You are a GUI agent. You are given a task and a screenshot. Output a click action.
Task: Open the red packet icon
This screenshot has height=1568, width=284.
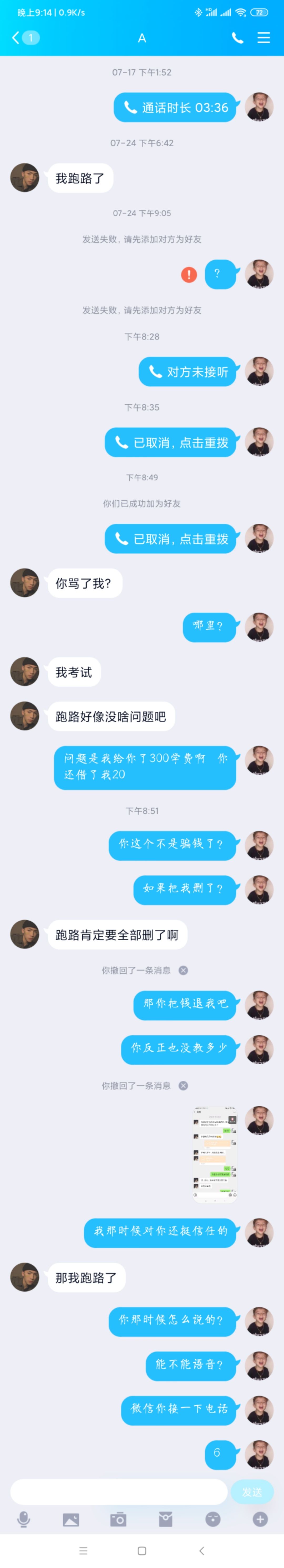click(x=165, y=1519)
